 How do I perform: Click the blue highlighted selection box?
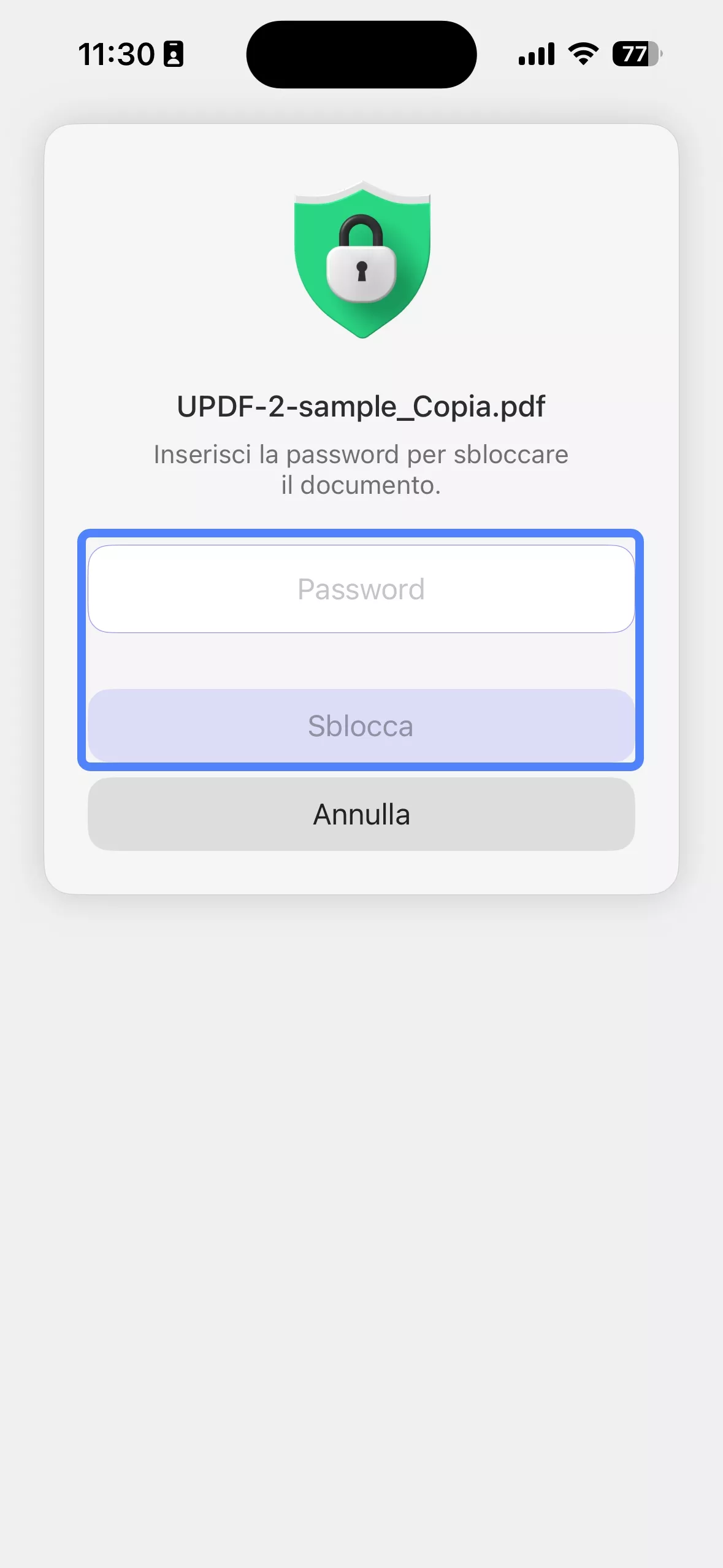[362, 647]
